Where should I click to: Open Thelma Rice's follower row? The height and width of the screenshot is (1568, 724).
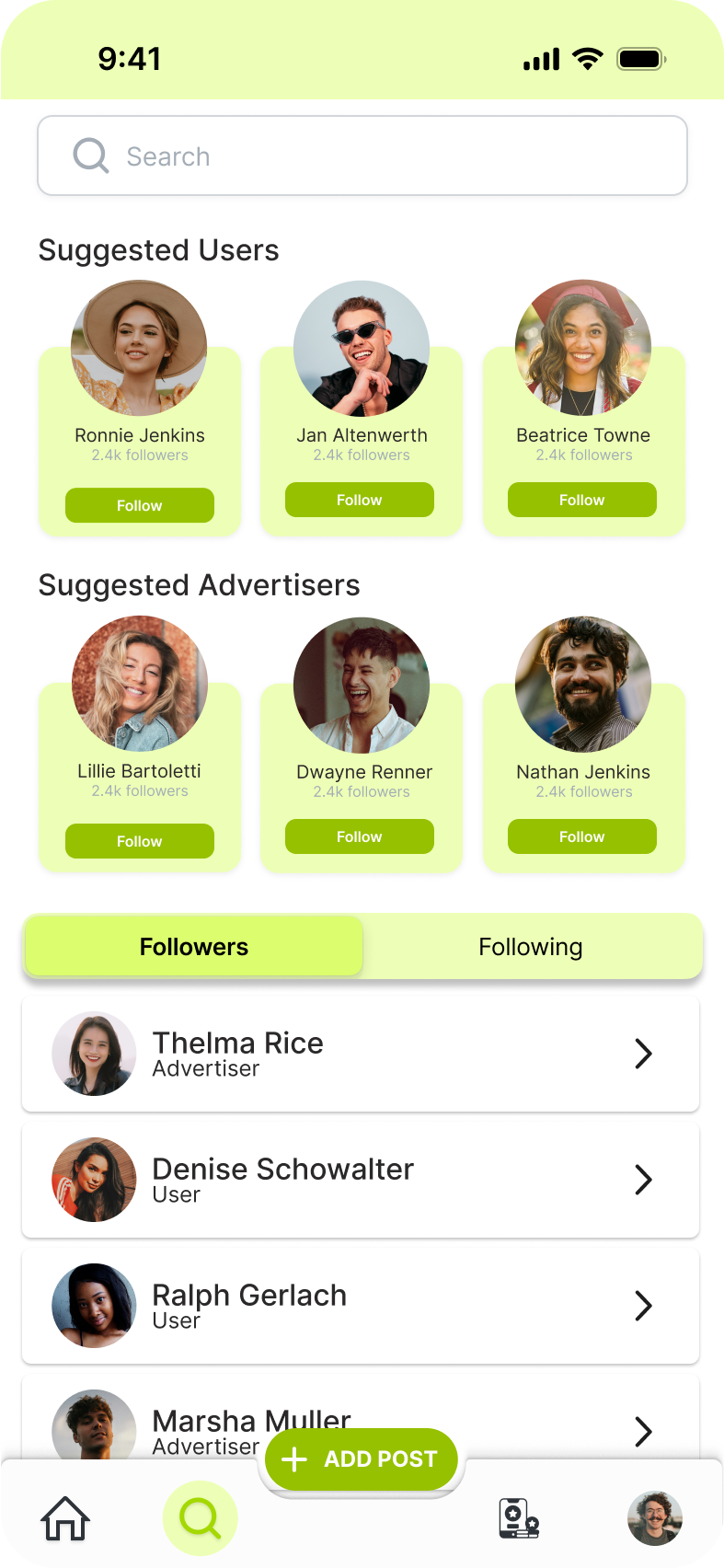point(361,1054)
